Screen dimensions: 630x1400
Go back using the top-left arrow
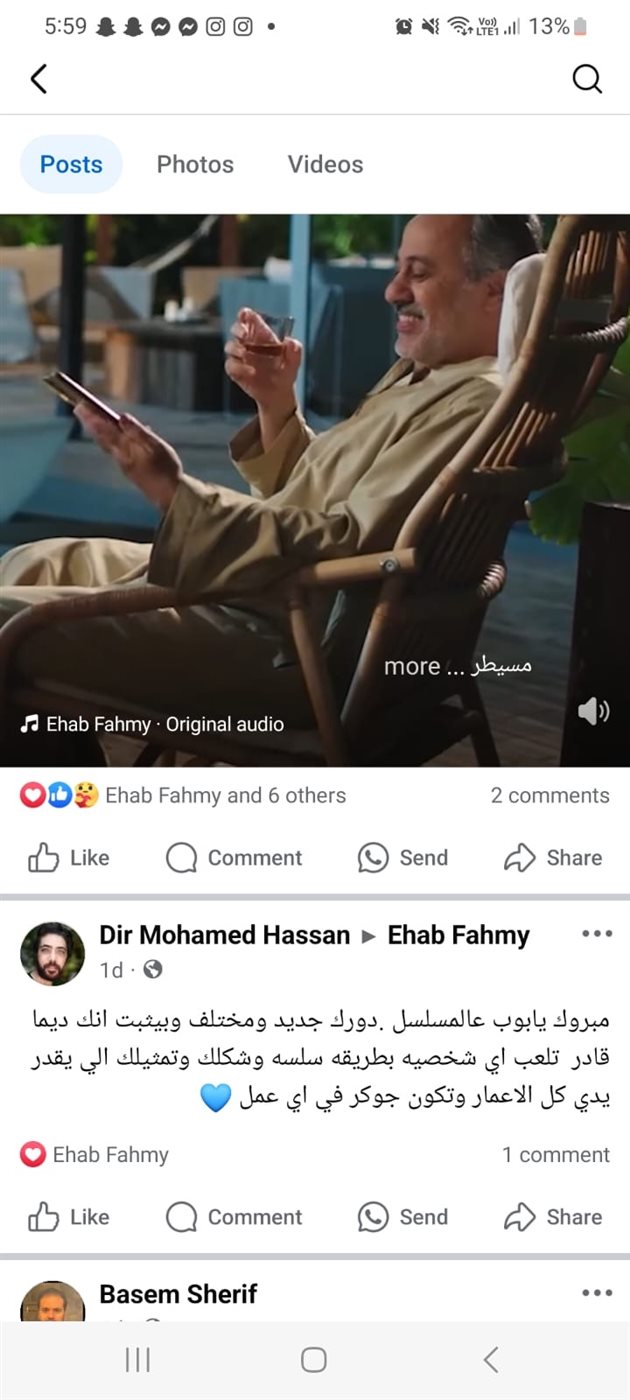coord(39,78)
